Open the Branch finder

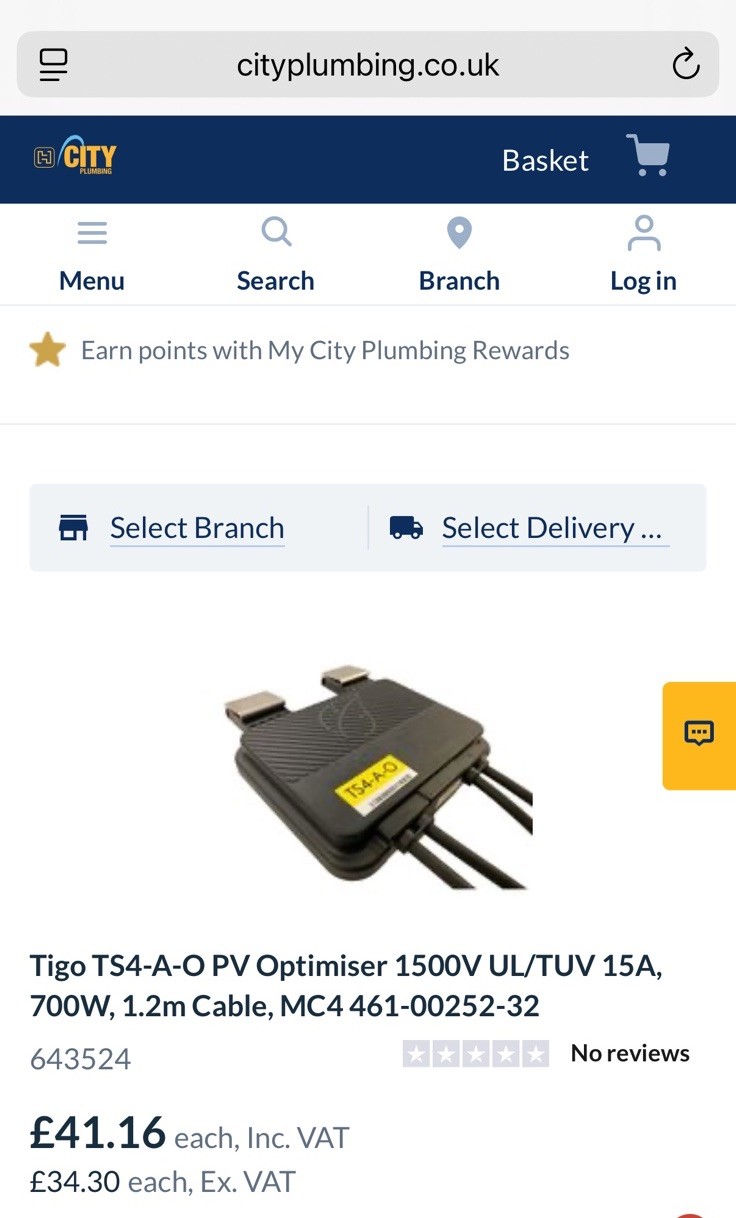[x=459, y=256]
